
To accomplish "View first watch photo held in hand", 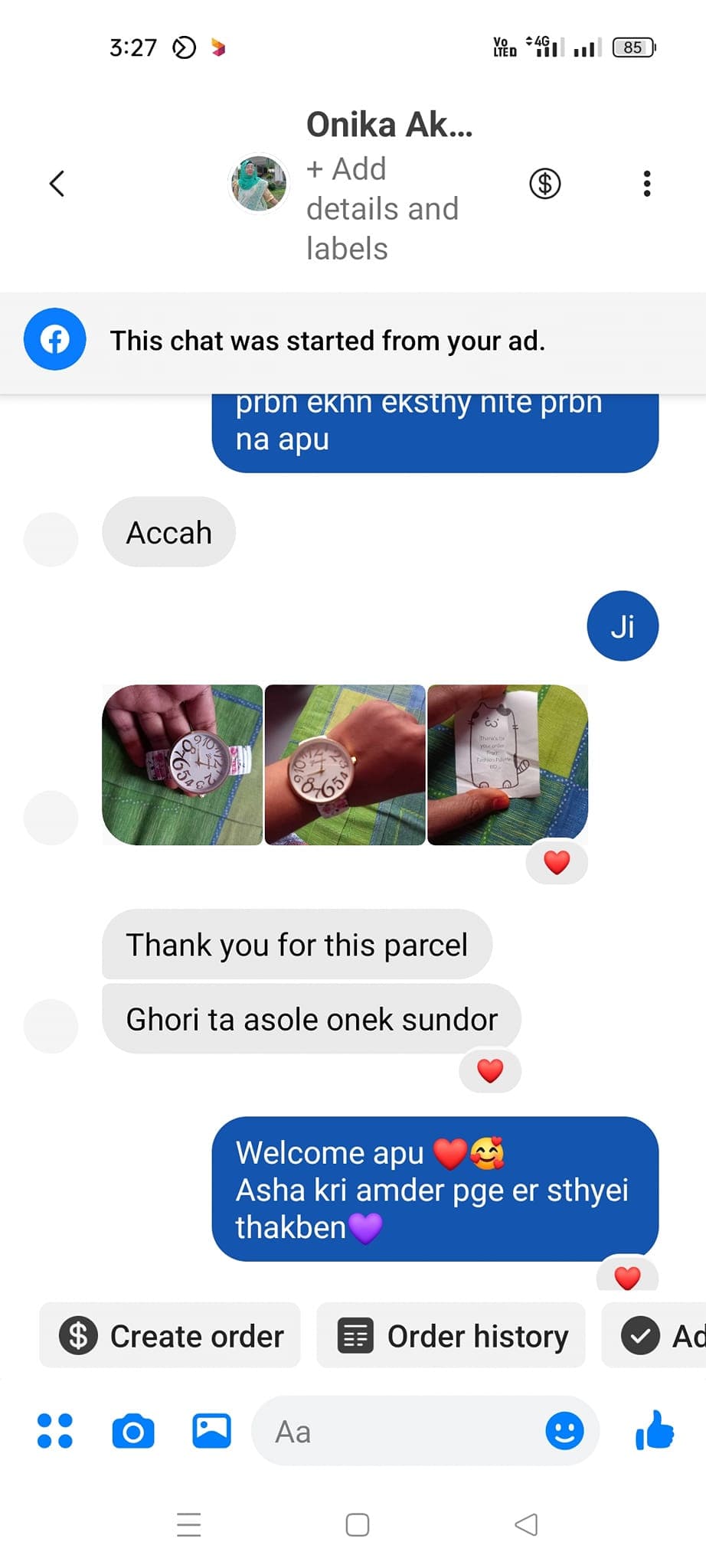I will tap(182, 765).
